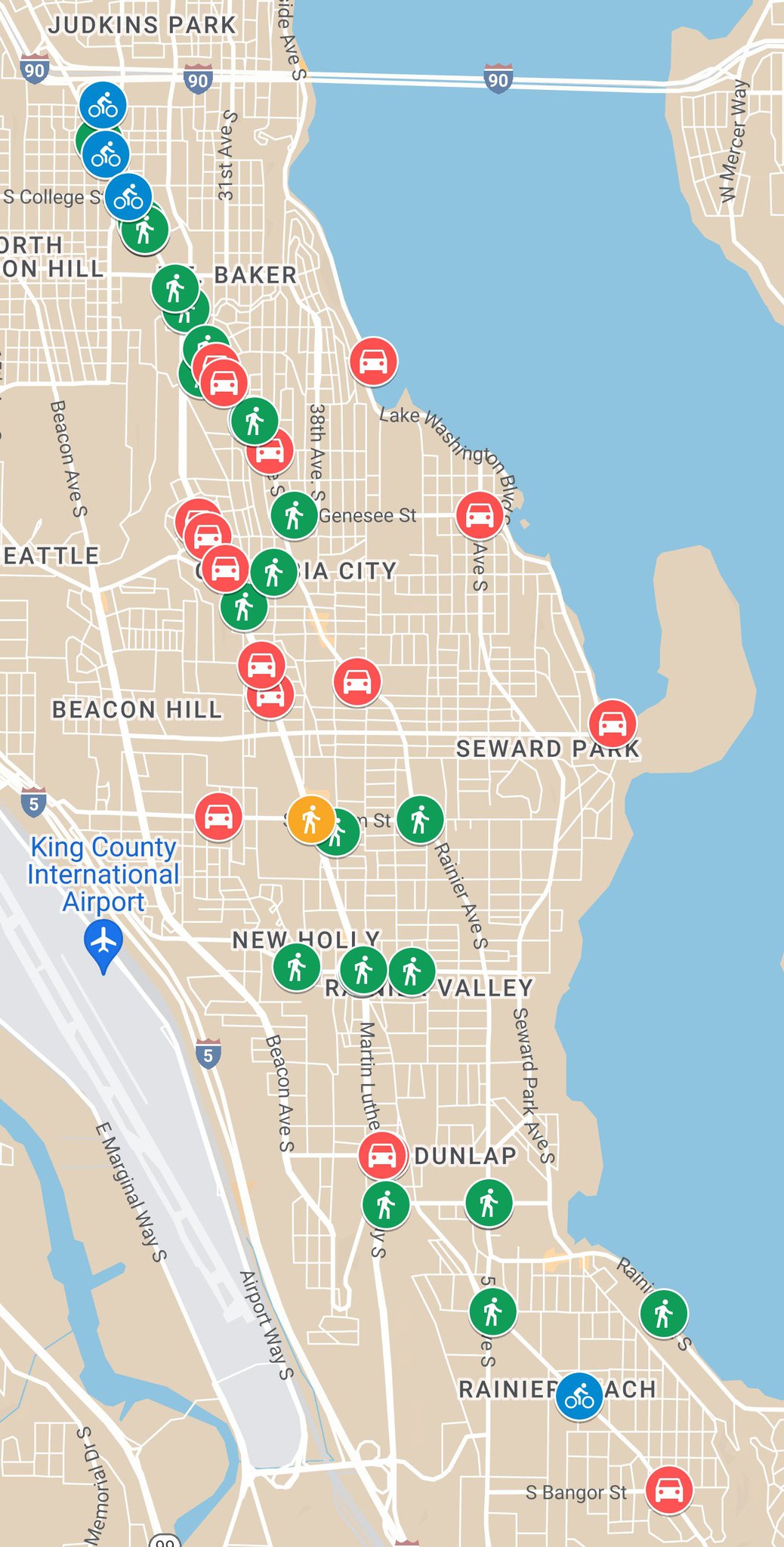Image resolution: width=784 pixels, height=1547 pixels.
Task: Select the red car marker beside S Bangor St
Action: [x=668, y=1490]
